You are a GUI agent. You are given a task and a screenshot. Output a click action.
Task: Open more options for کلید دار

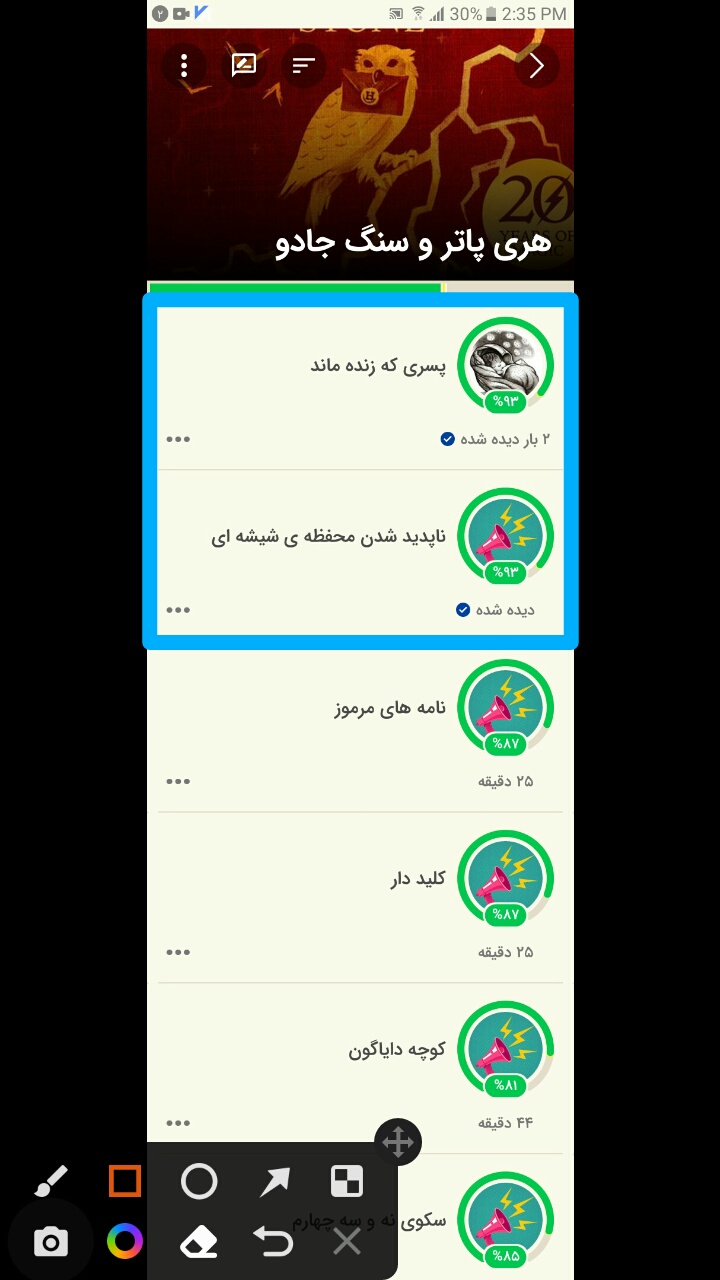[x=178, y=952]
